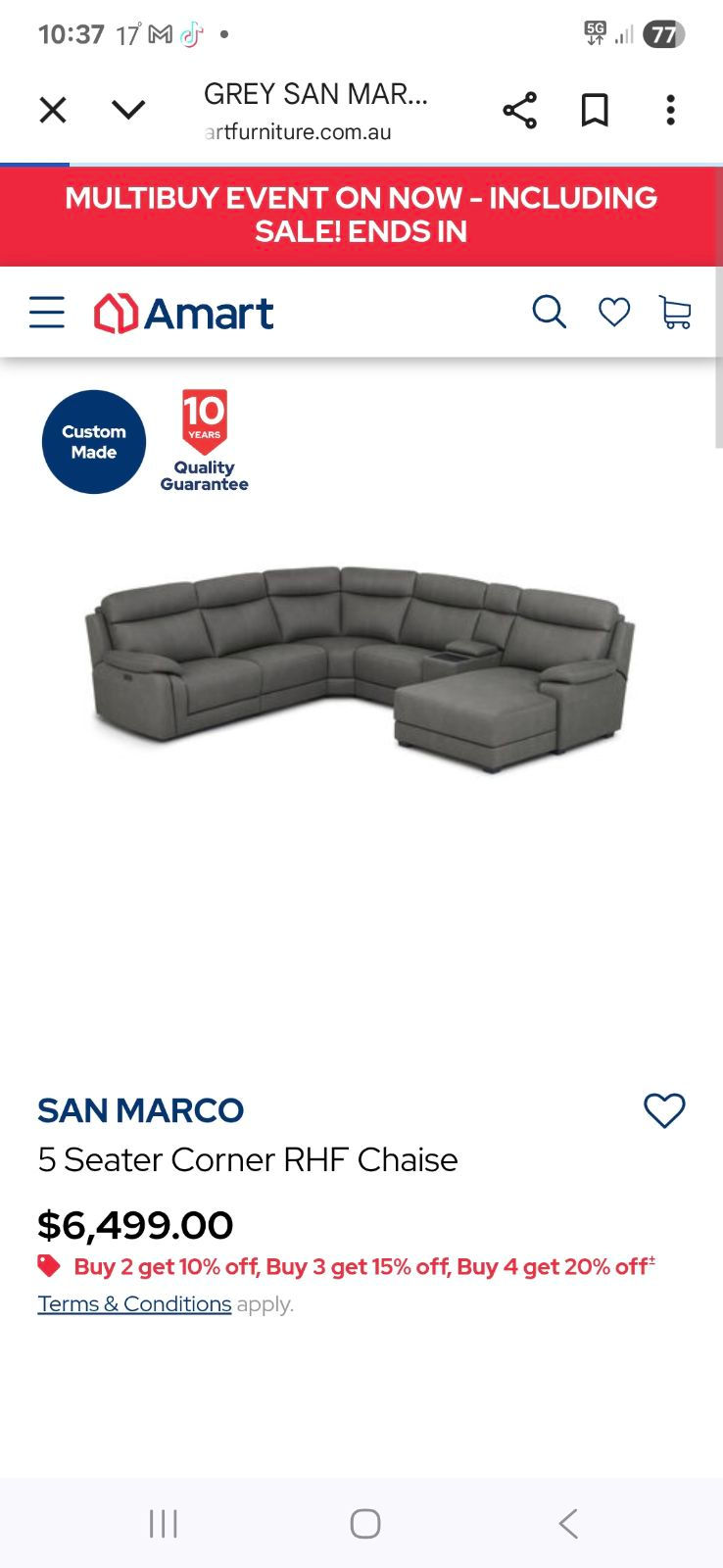This screenshot has height=1568, width=723.
Task: Tap the bookmark icon
Action: [595, 110]
